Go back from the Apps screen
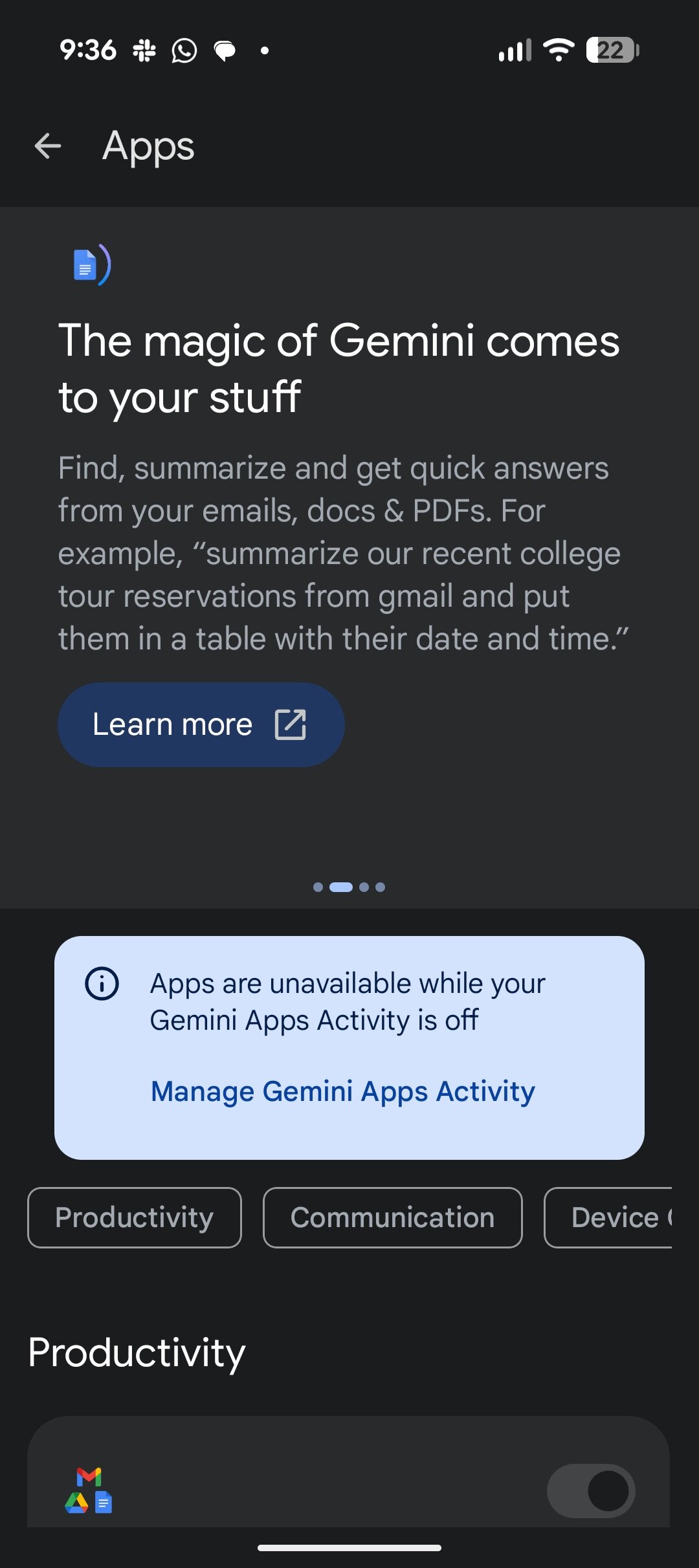 tap(47, 146)
